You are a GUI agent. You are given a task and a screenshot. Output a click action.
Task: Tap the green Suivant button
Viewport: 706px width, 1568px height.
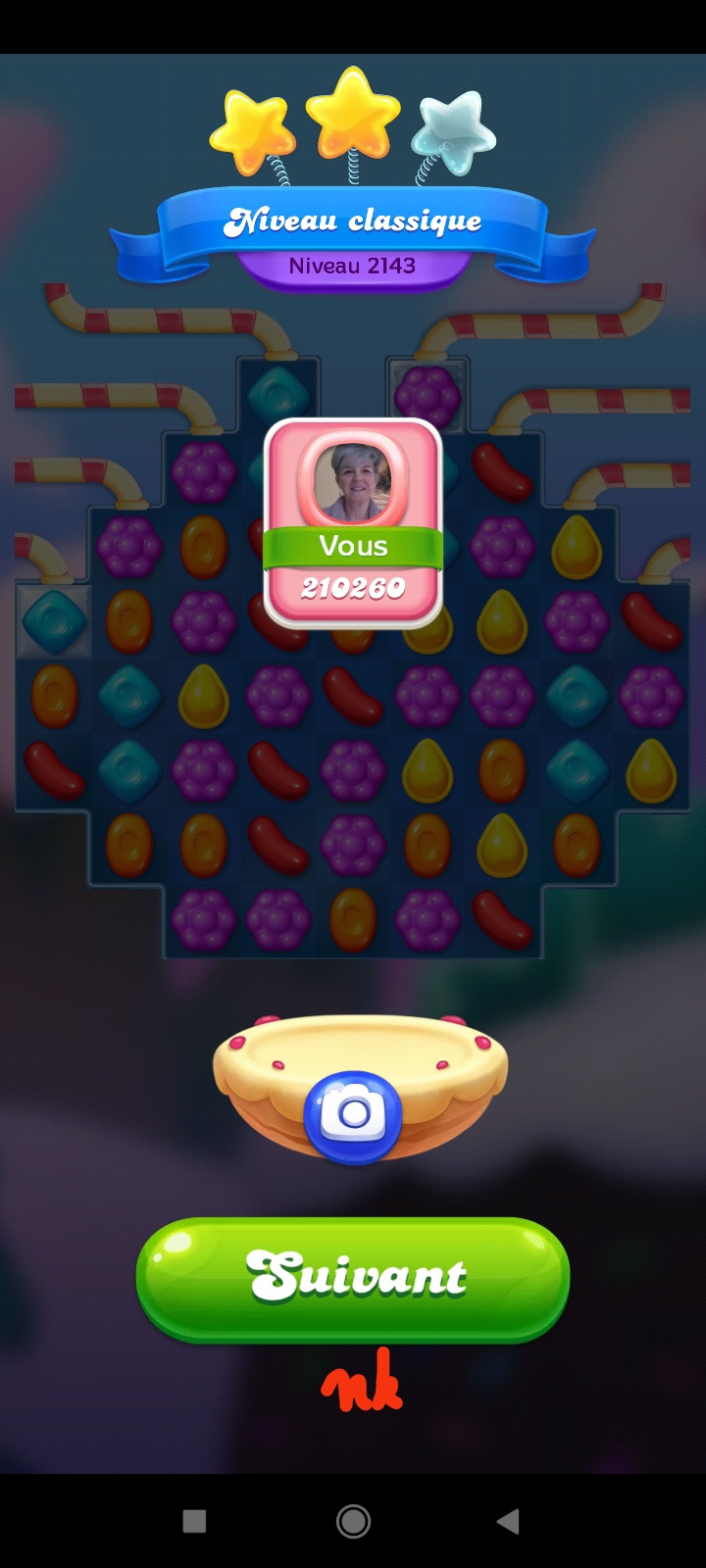(x=353, y=1277)
